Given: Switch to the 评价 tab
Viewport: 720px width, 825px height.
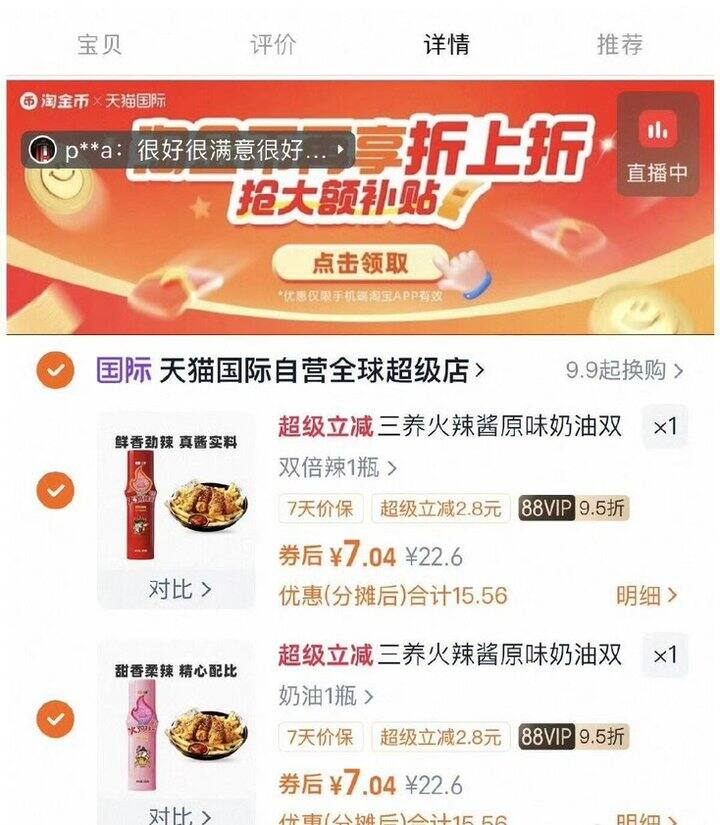Looking at the screenshot, I should [273, 44].
